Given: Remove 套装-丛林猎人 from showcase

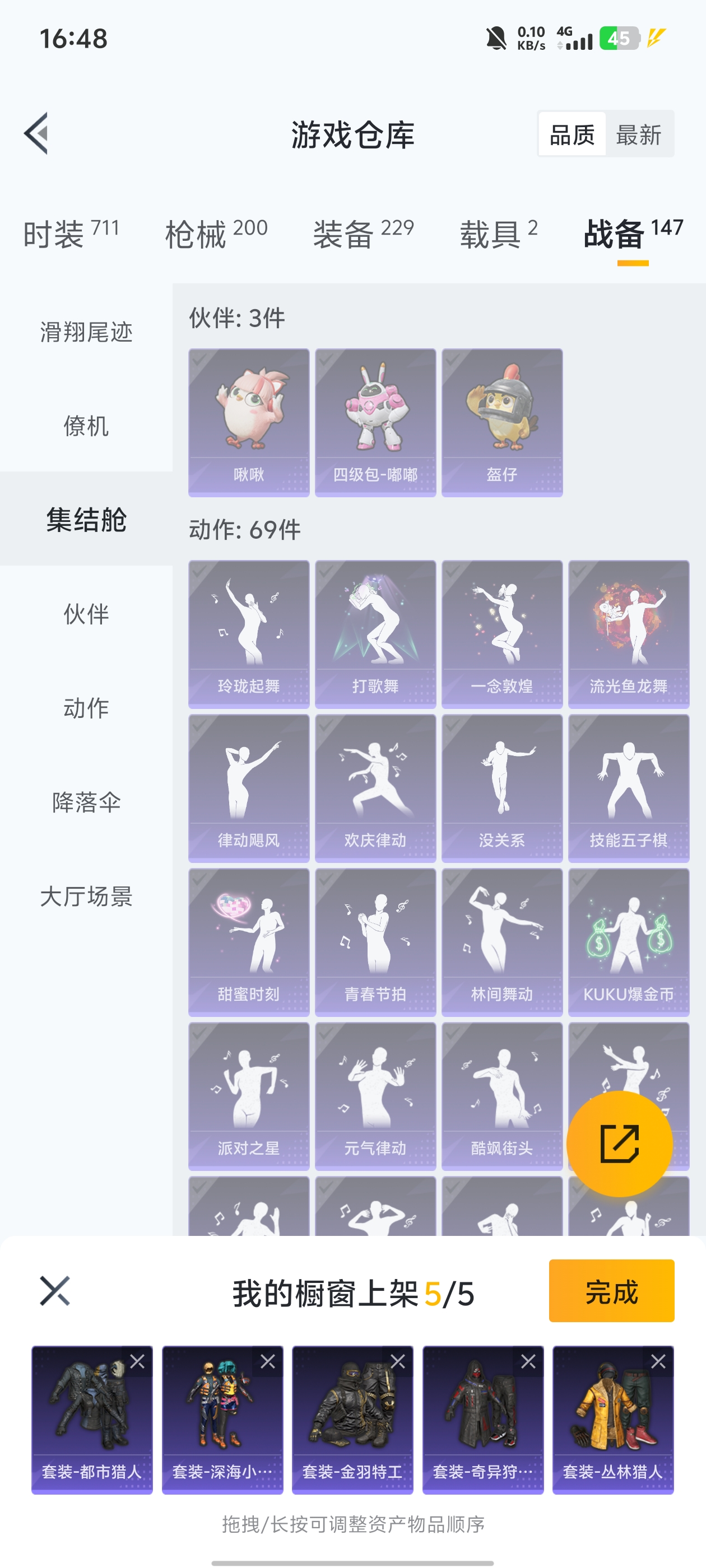Looking at the screenshot, I should tap(658, 1361).
